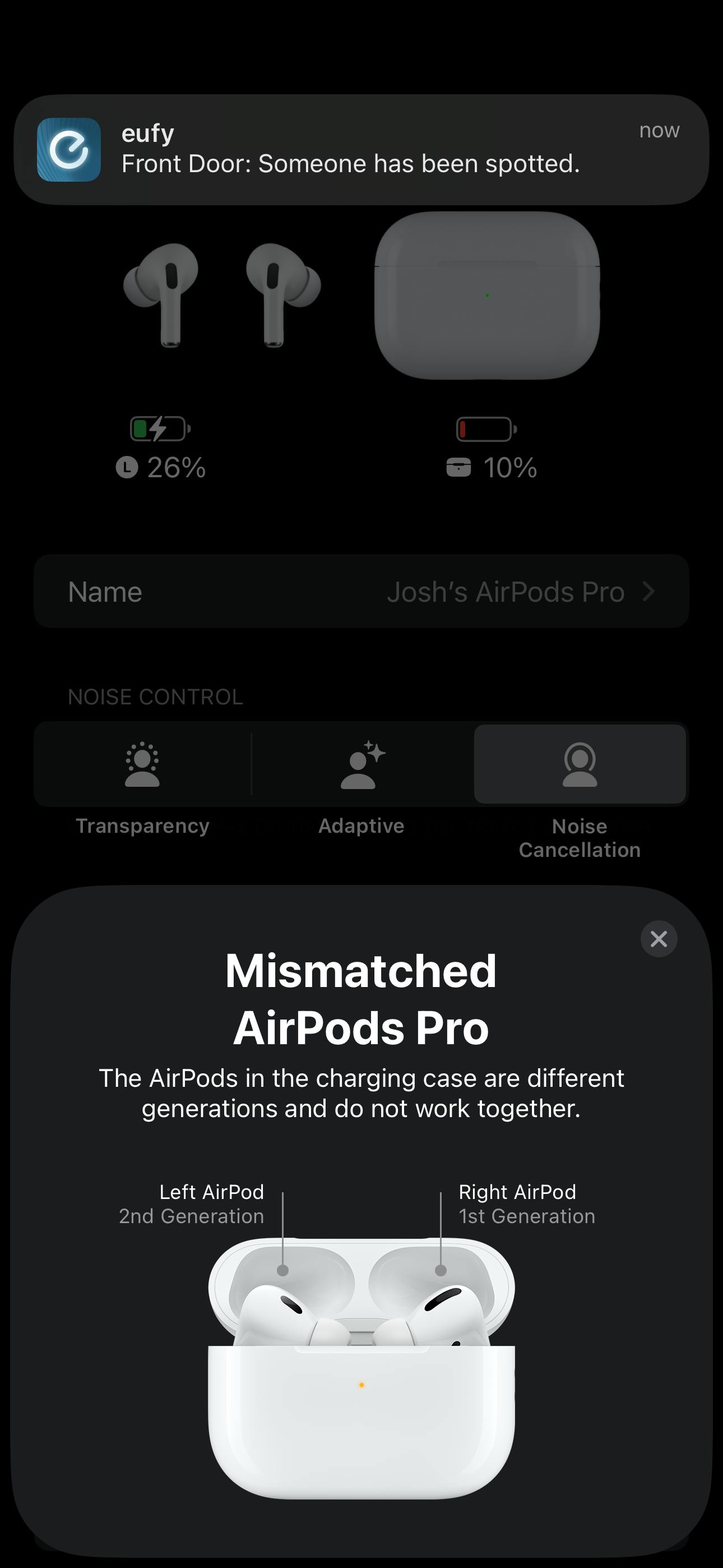Choose Noise Cancellation mode
723x1568 pixels.
(580, 764)
